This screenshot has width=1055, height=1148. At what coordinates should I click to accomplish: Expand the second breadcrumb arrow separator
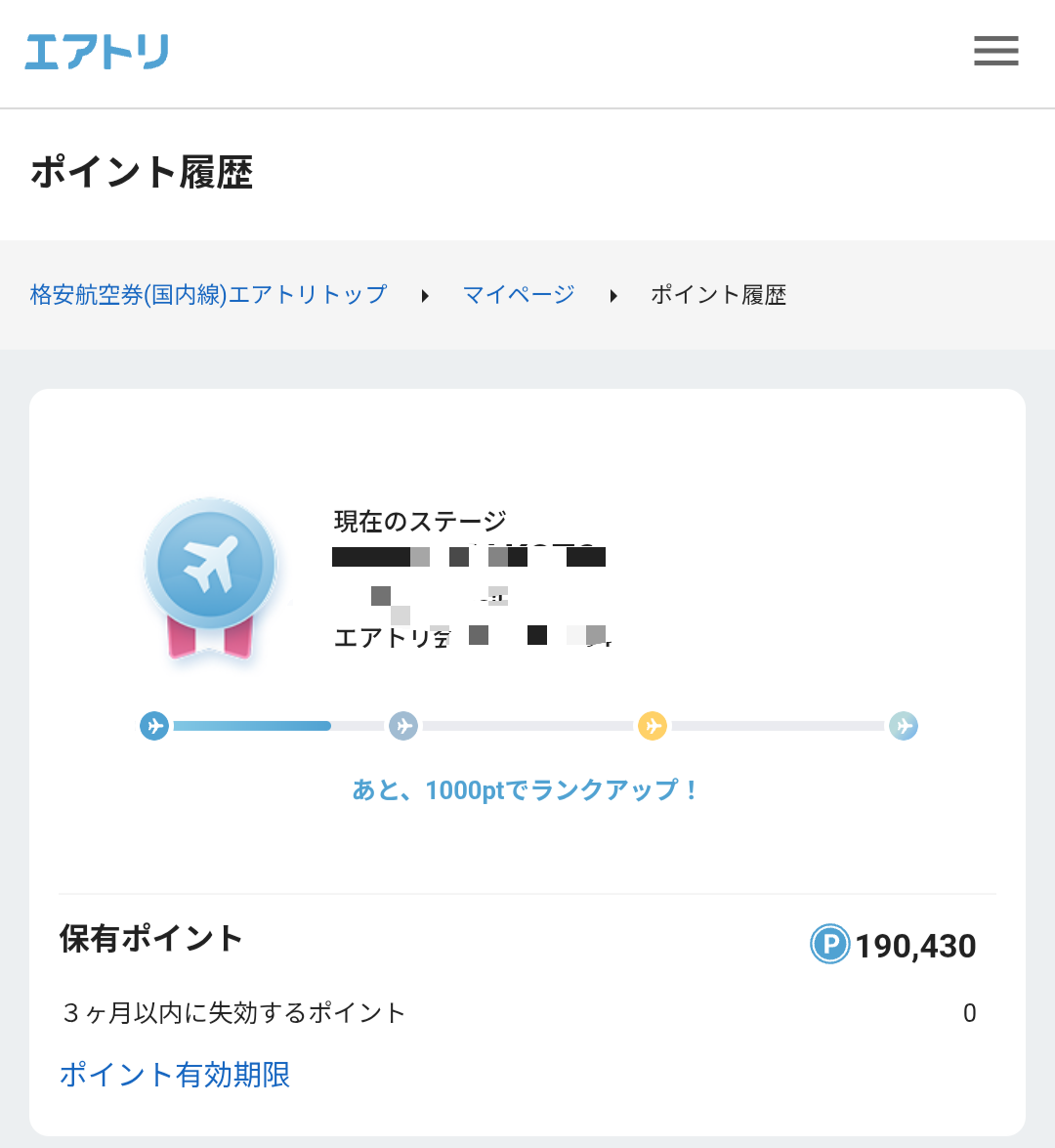coord(612,295)
